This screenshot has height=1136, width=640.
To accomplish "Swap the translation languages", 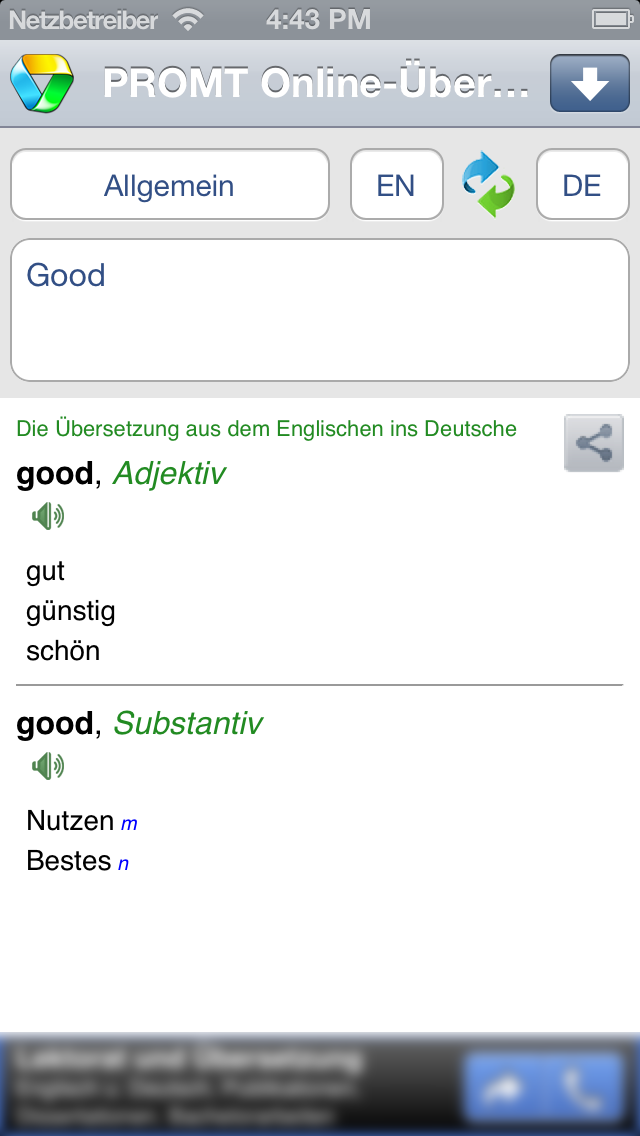I will click(x=489, y=184).
